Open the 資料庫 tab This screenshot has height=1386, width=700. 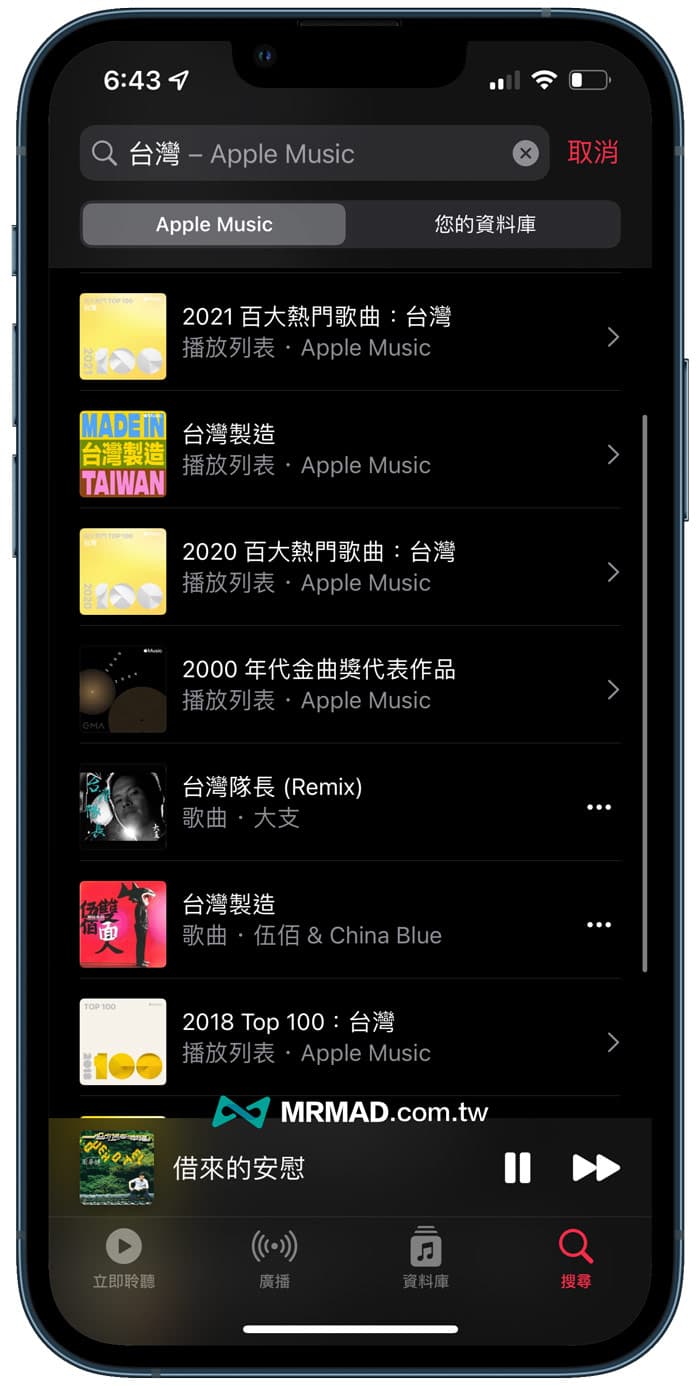click(x=425, y=1258)
